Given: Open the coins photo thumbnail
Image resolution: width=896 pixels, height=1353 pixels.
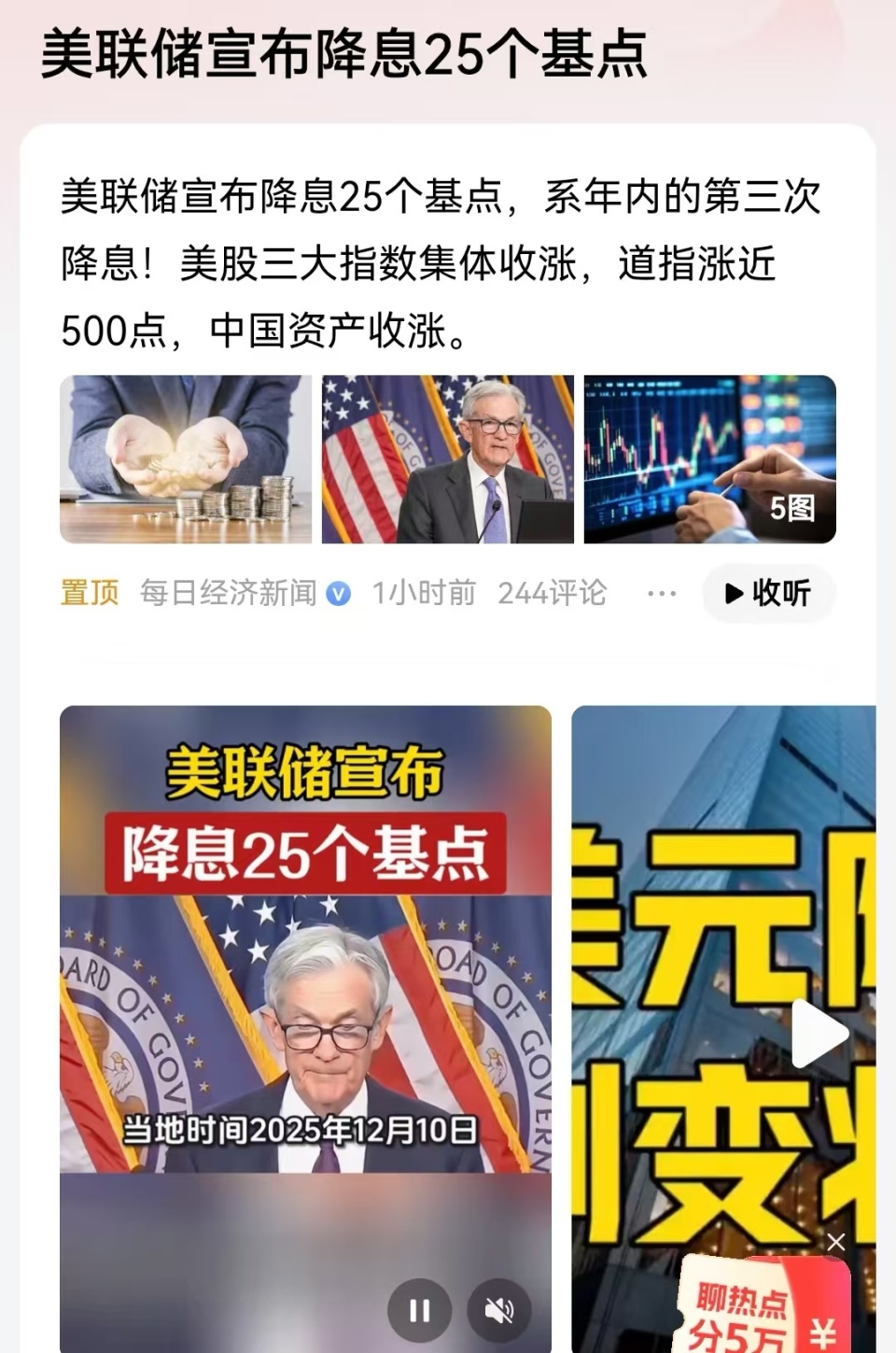Looking at the screenshot, I should click(x=187, y=458).
